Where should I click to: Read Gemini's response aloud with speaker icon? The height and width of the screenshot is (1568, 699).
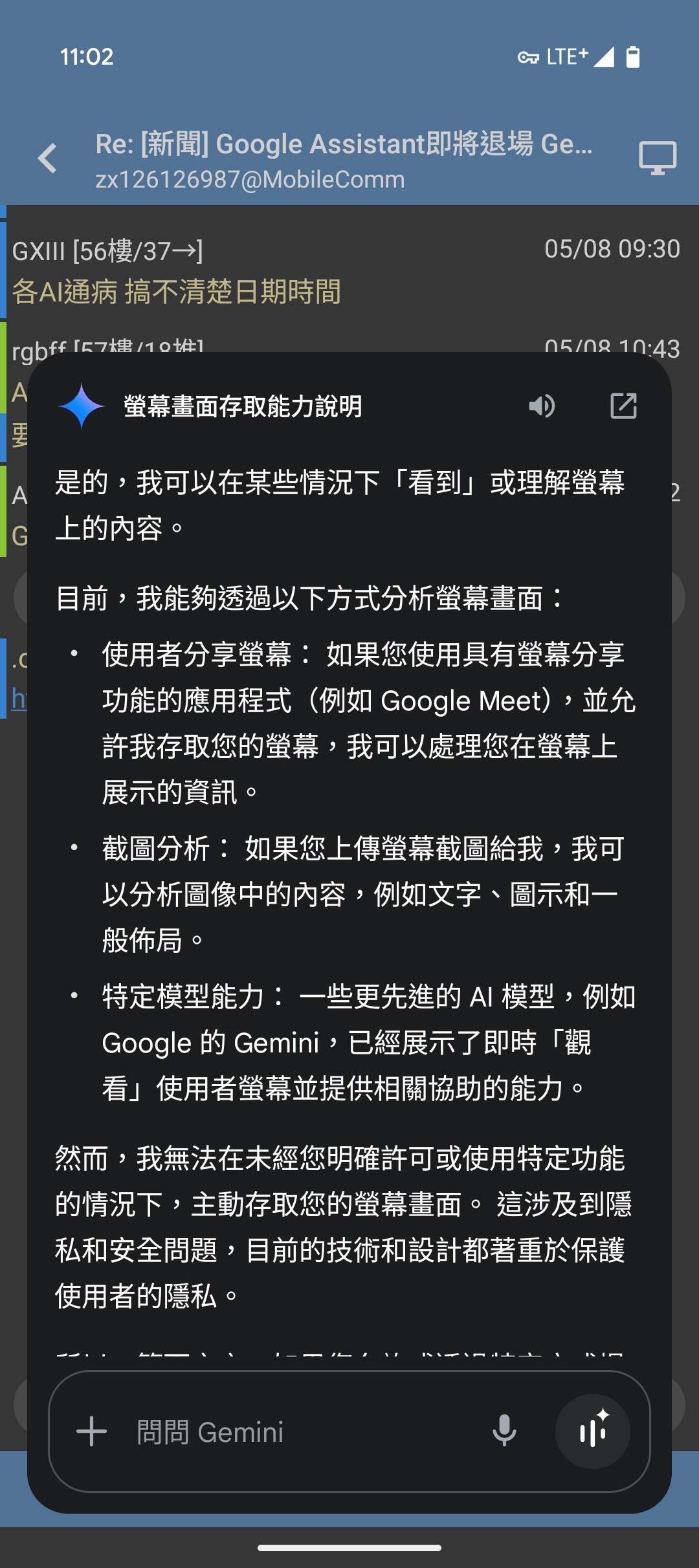coord(542,406)
